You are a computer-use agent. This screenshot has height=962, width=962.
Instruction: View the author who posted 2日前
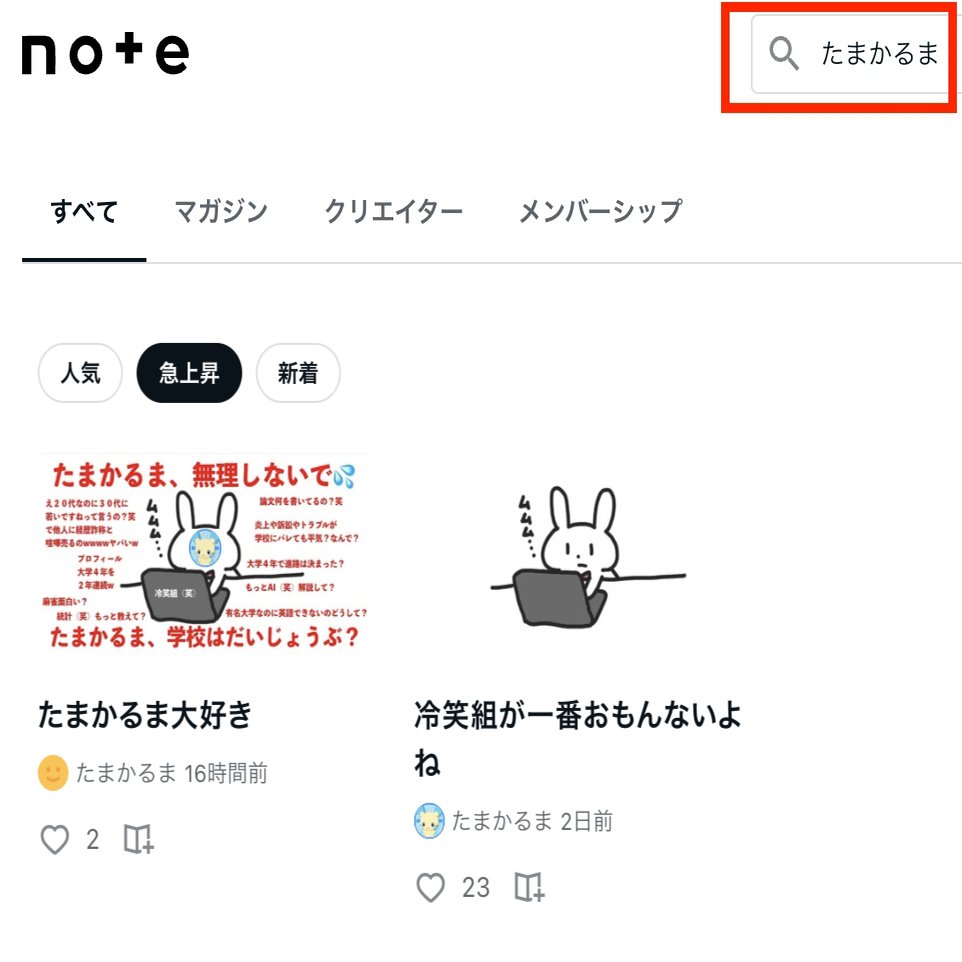click(500, 822)
